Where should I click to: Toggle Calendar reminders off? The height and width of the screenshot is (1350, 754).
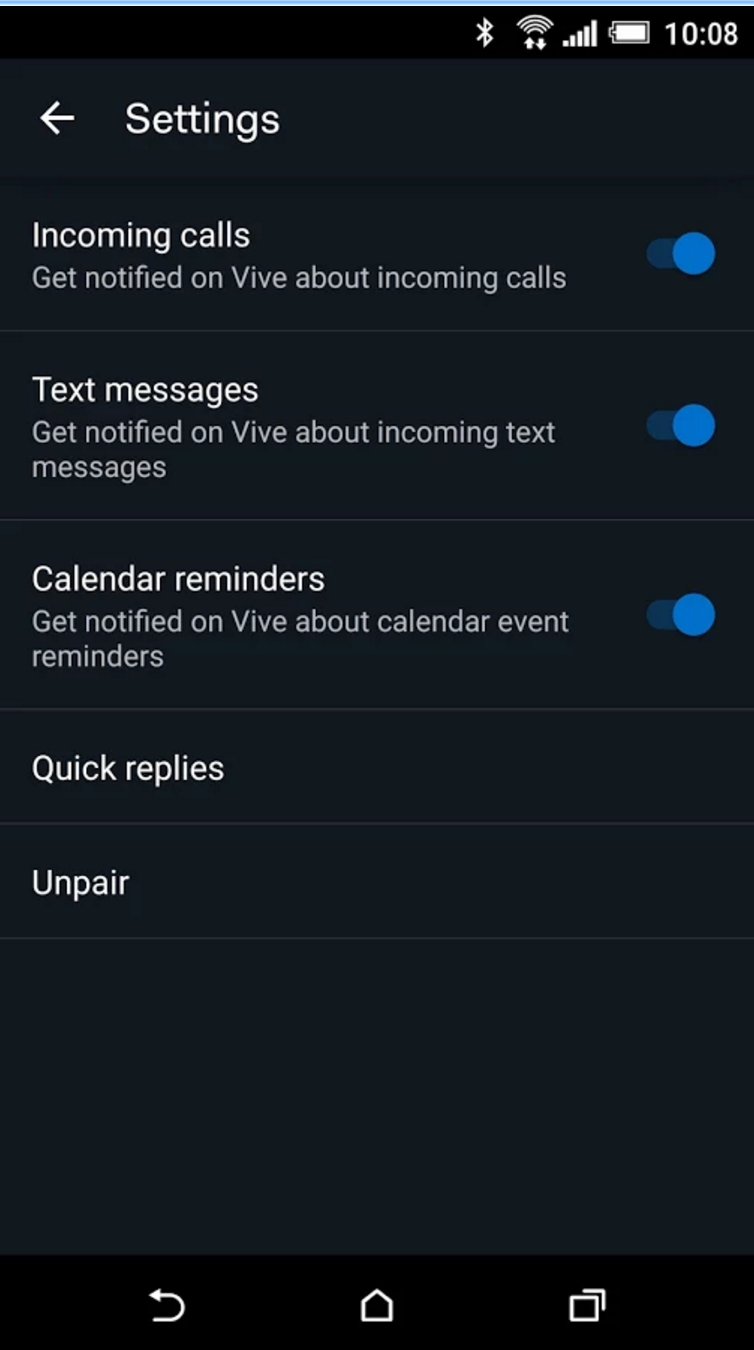click(680, 615)
